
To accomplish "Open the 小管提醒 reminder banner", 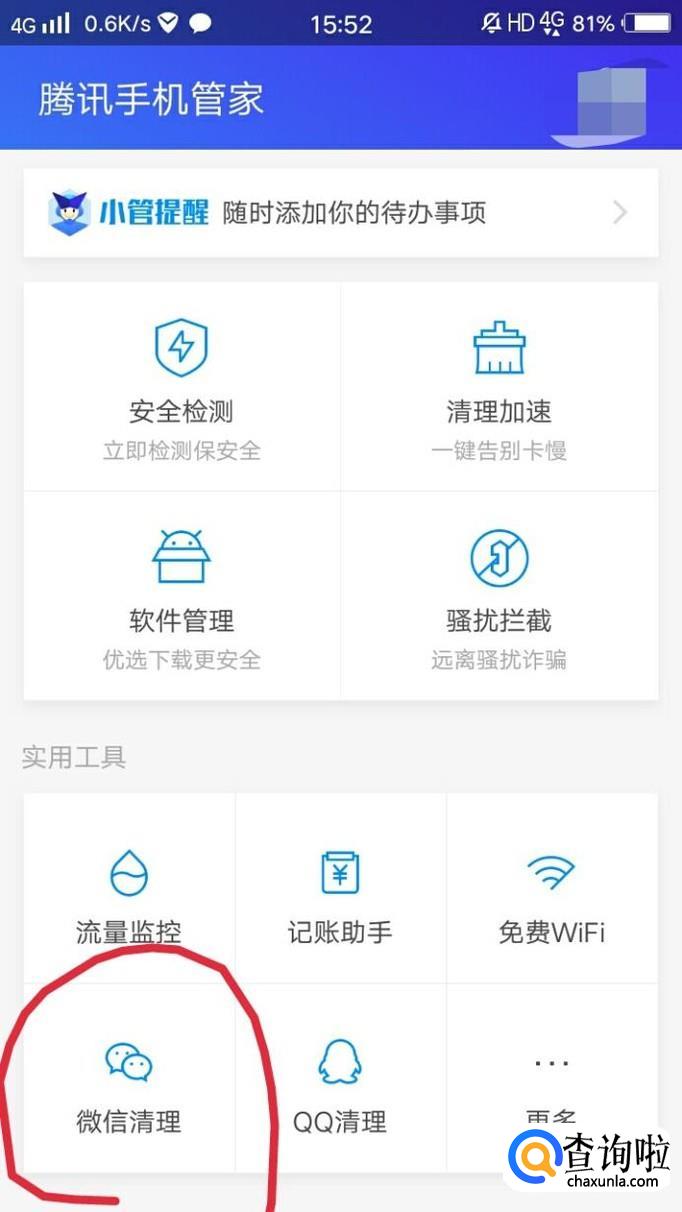I will (340, 212).
